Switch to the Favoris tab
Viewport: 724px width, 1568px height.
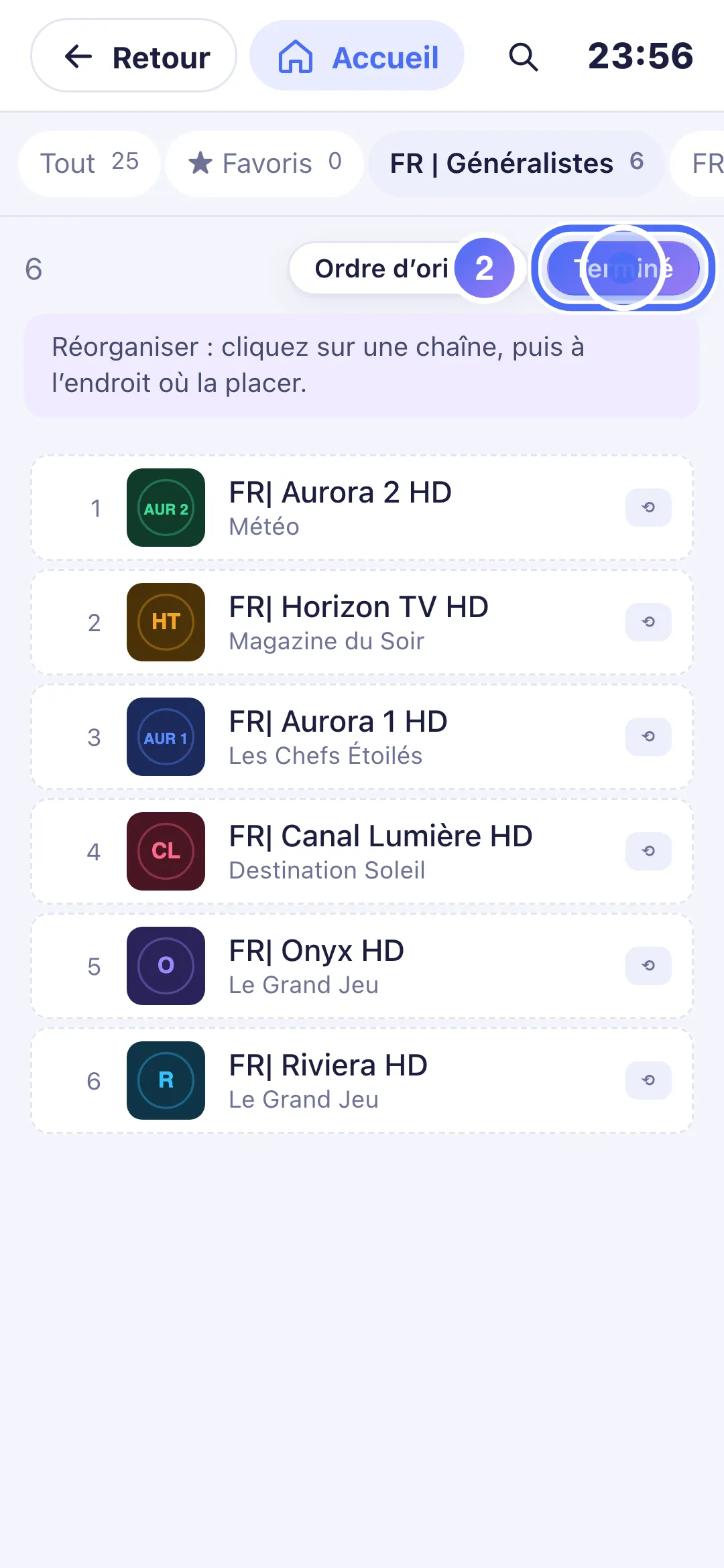(264, 164)
